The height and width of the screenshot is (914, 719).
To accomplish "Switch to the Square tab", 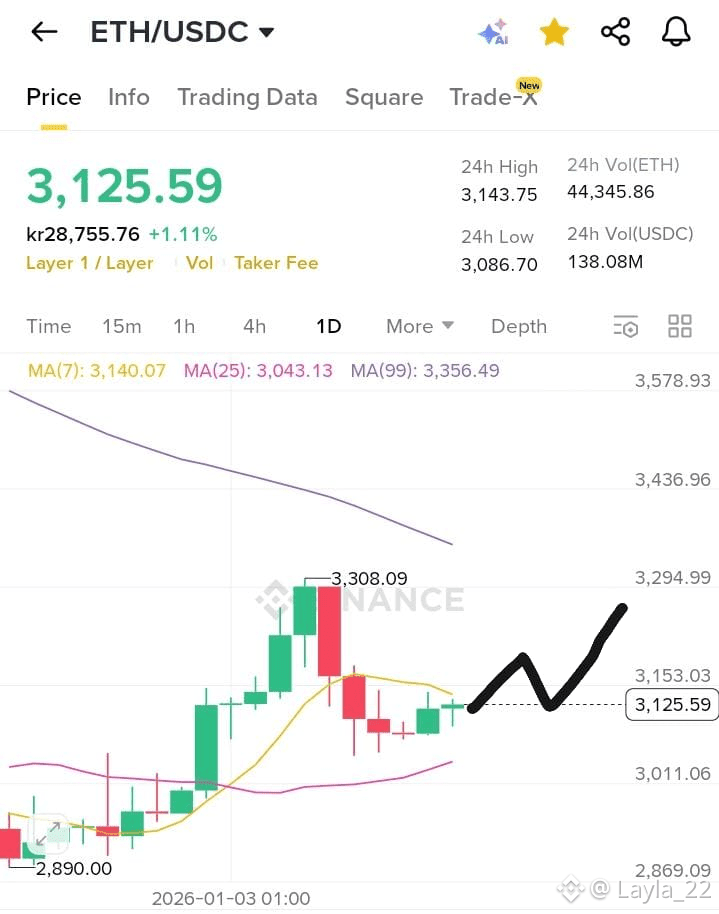I will pyautogui.click(x=384, y=97).
